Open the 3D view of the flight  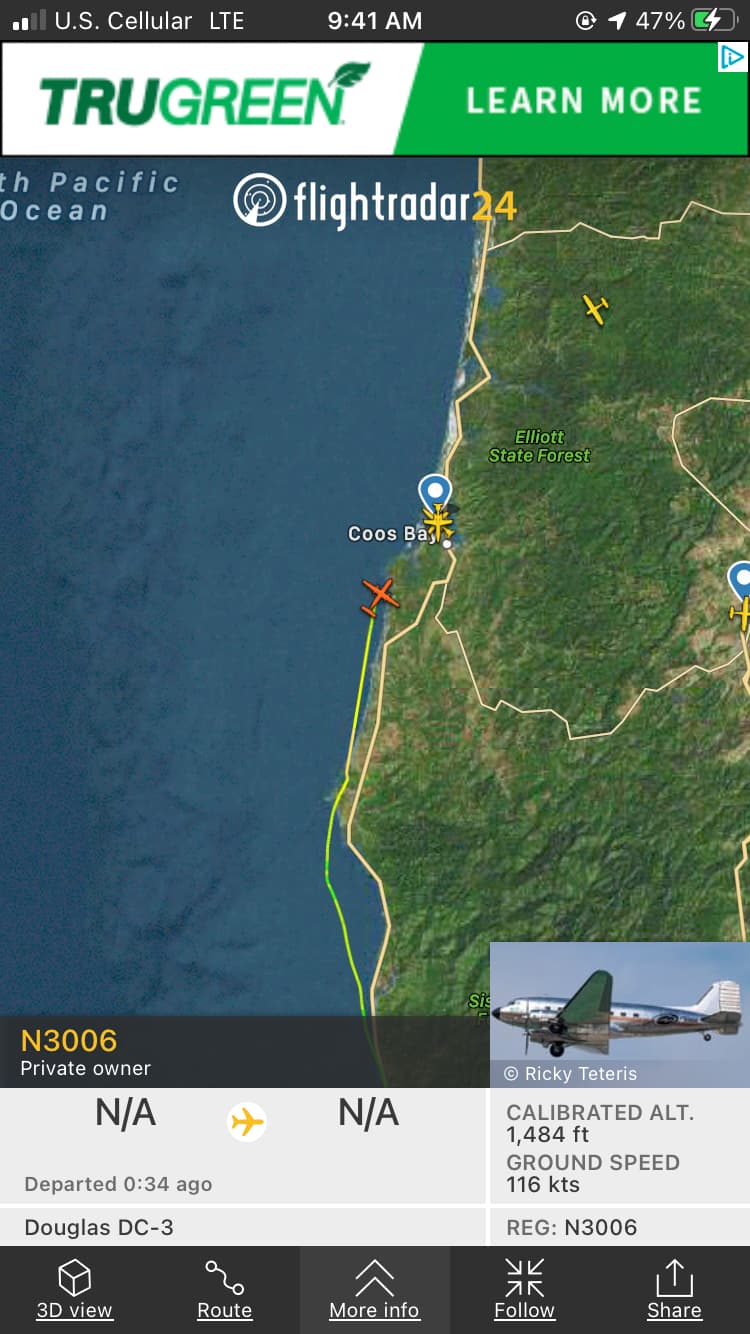pyautogui.click(x=75, y=1290)
